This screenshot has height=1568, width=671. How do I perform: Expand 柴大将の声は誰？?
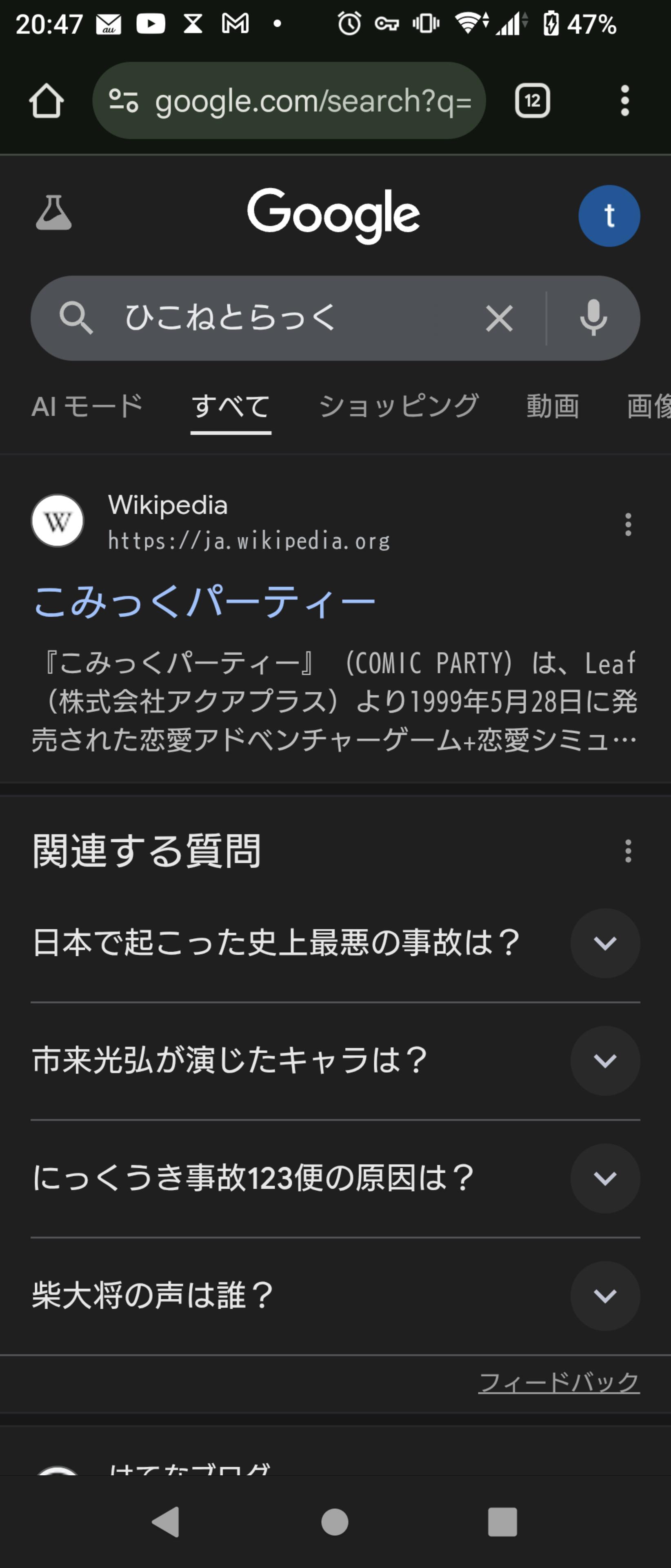point(605,1295)
